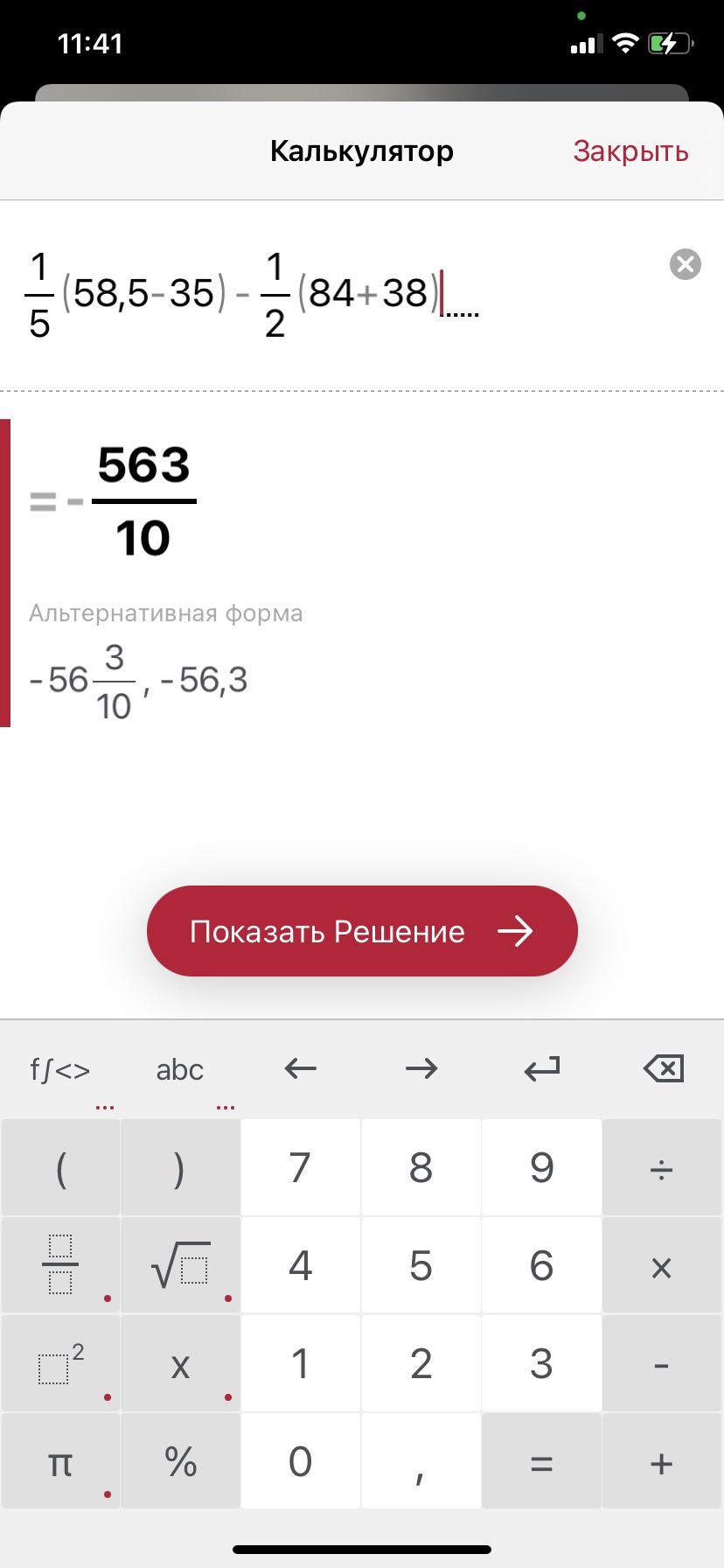The width and height of the screenshot is (724, 1568).
Task: Tap the percent key
Action: pyautogui.click(x=180, y=1461)
